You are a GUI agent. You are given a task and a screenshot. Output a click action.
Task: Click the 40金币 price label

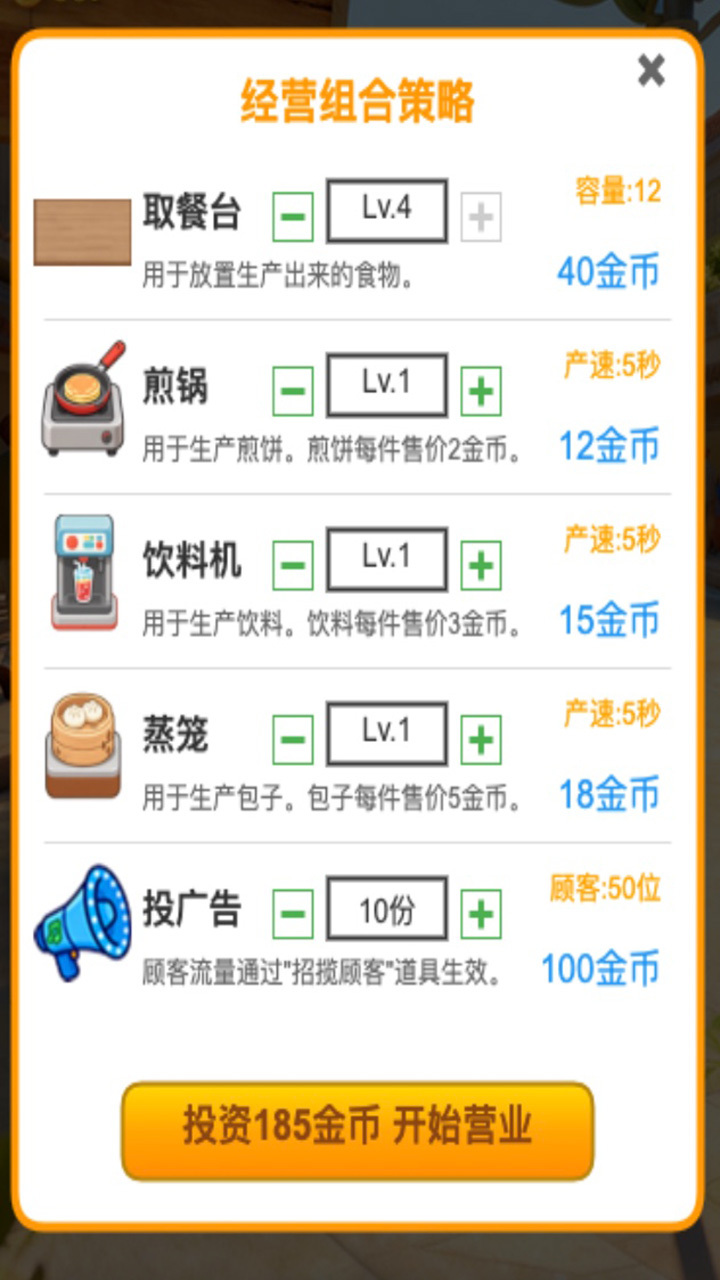click(608, 273)
